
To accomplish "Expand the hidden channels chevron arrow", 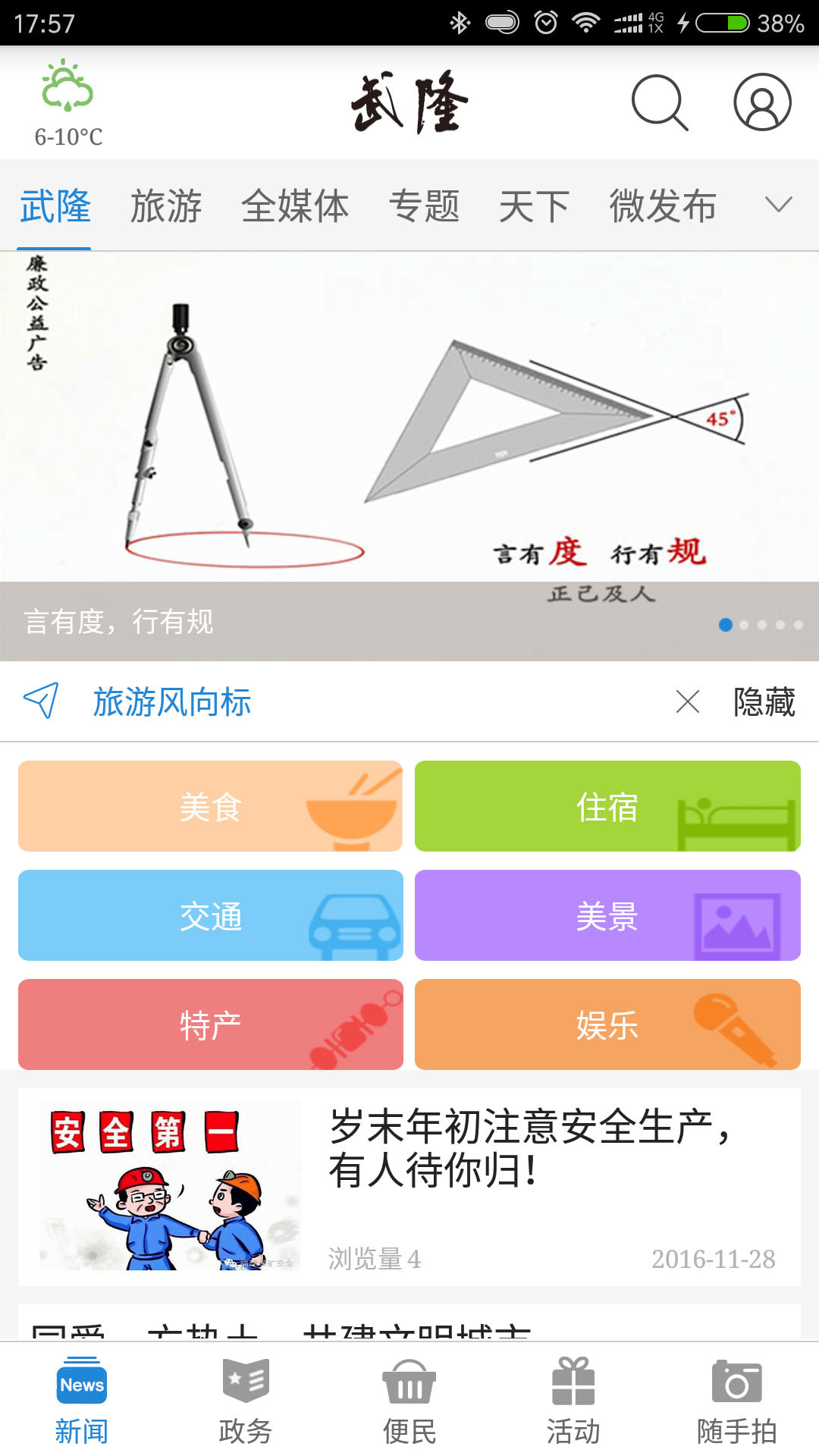I will tap(776, 206).
